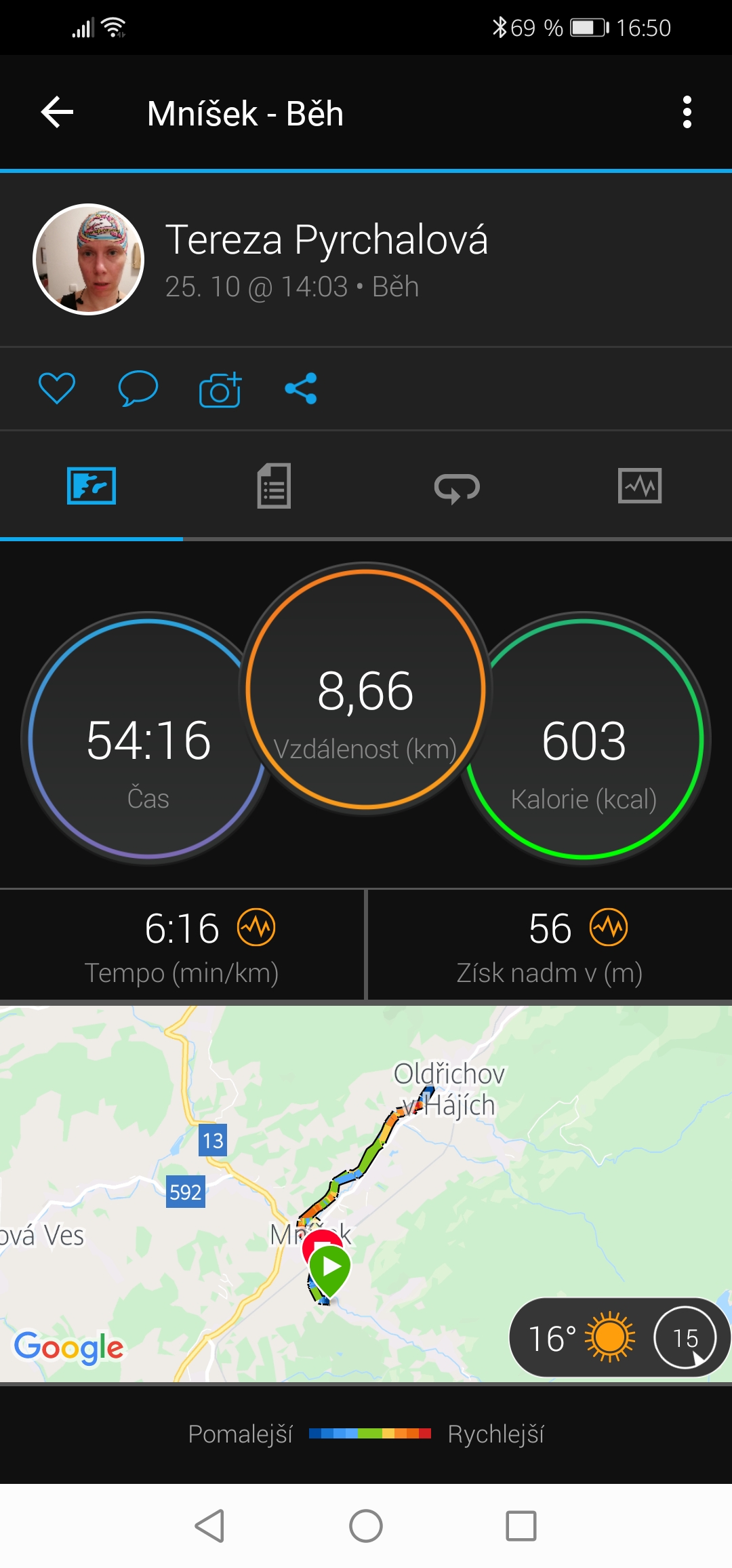Open comments with the speech bubble icon
The width and height of the screenshot is (732, 1568).
pos(138,389)
